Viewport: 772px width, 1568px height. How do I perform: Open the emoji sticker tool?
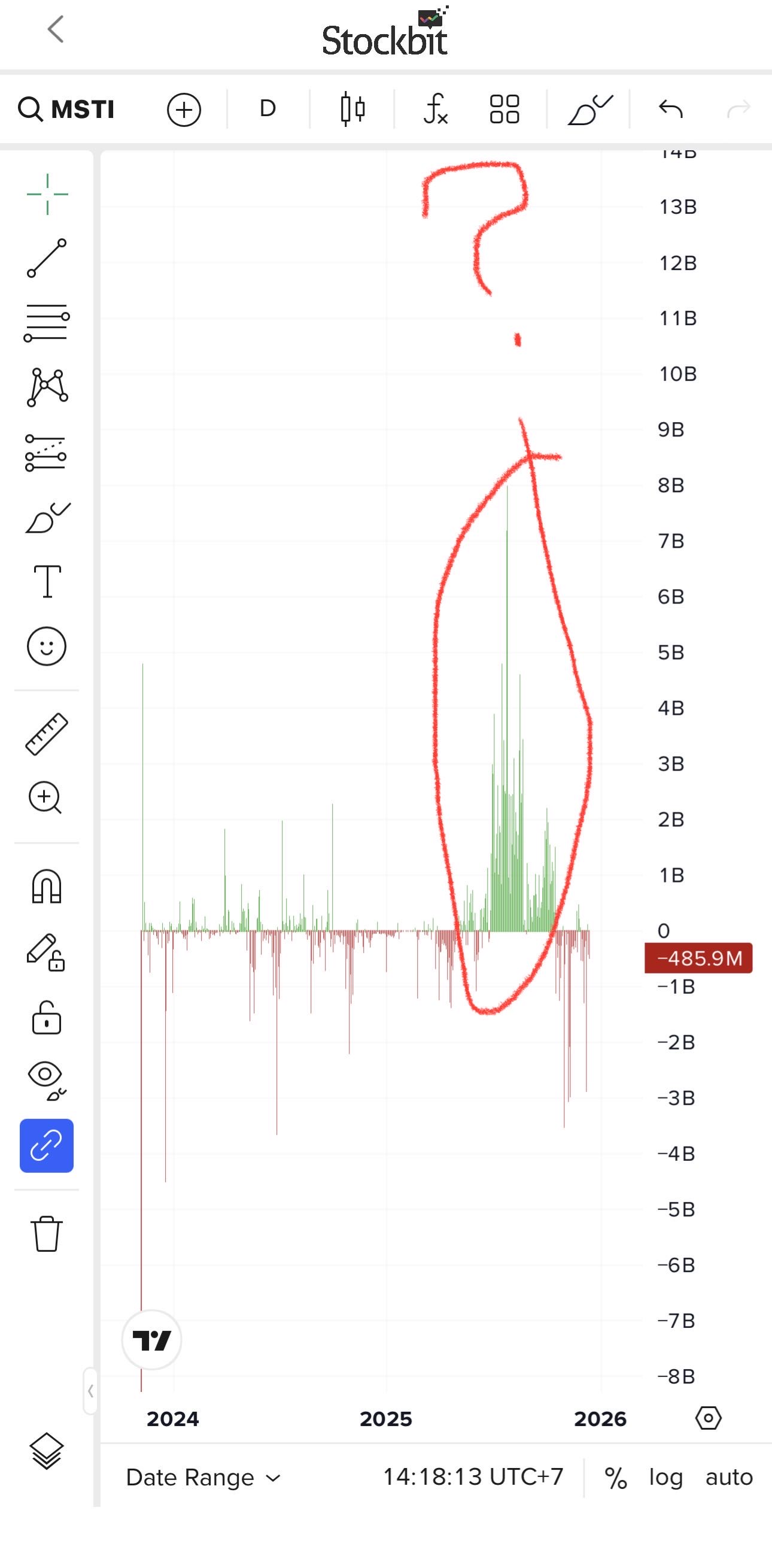[47, 646]
